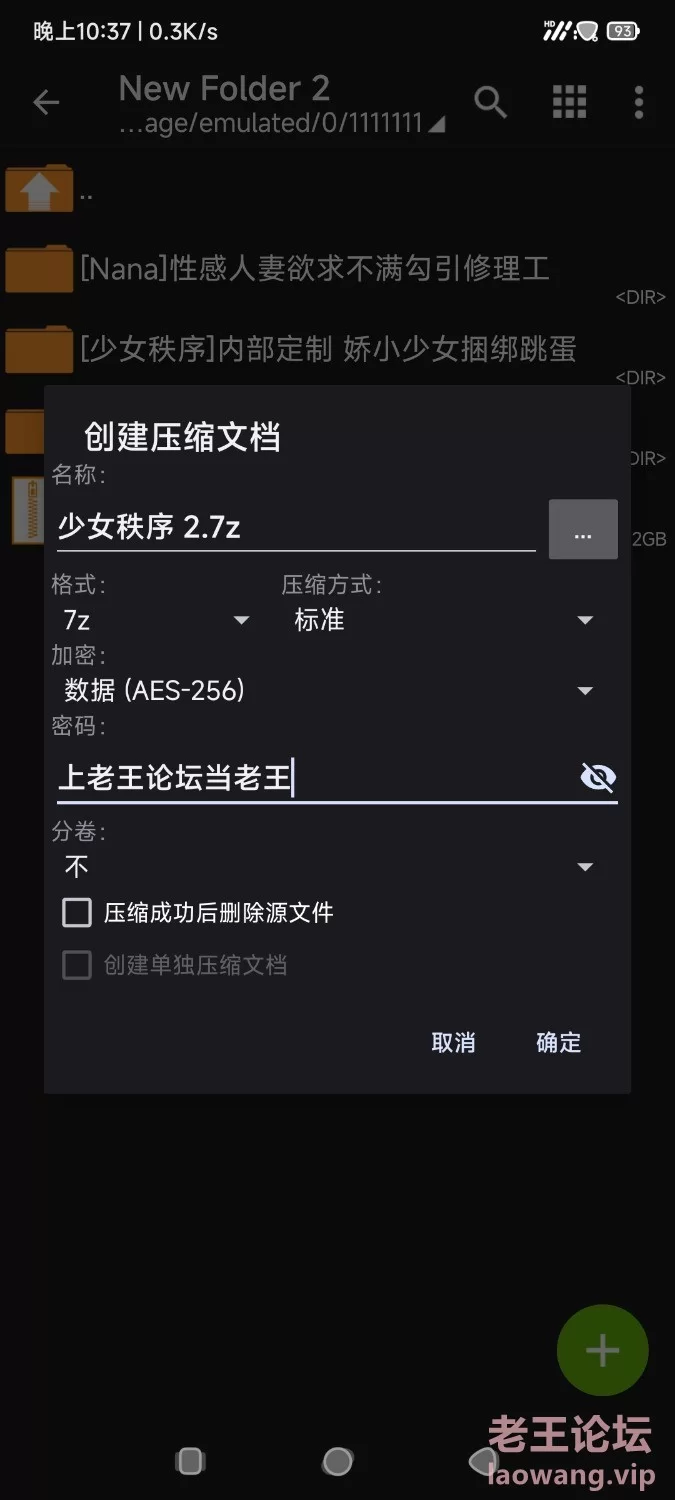Tap the archive name text field
The image size is (675, 1500).
tap(296, 526)
